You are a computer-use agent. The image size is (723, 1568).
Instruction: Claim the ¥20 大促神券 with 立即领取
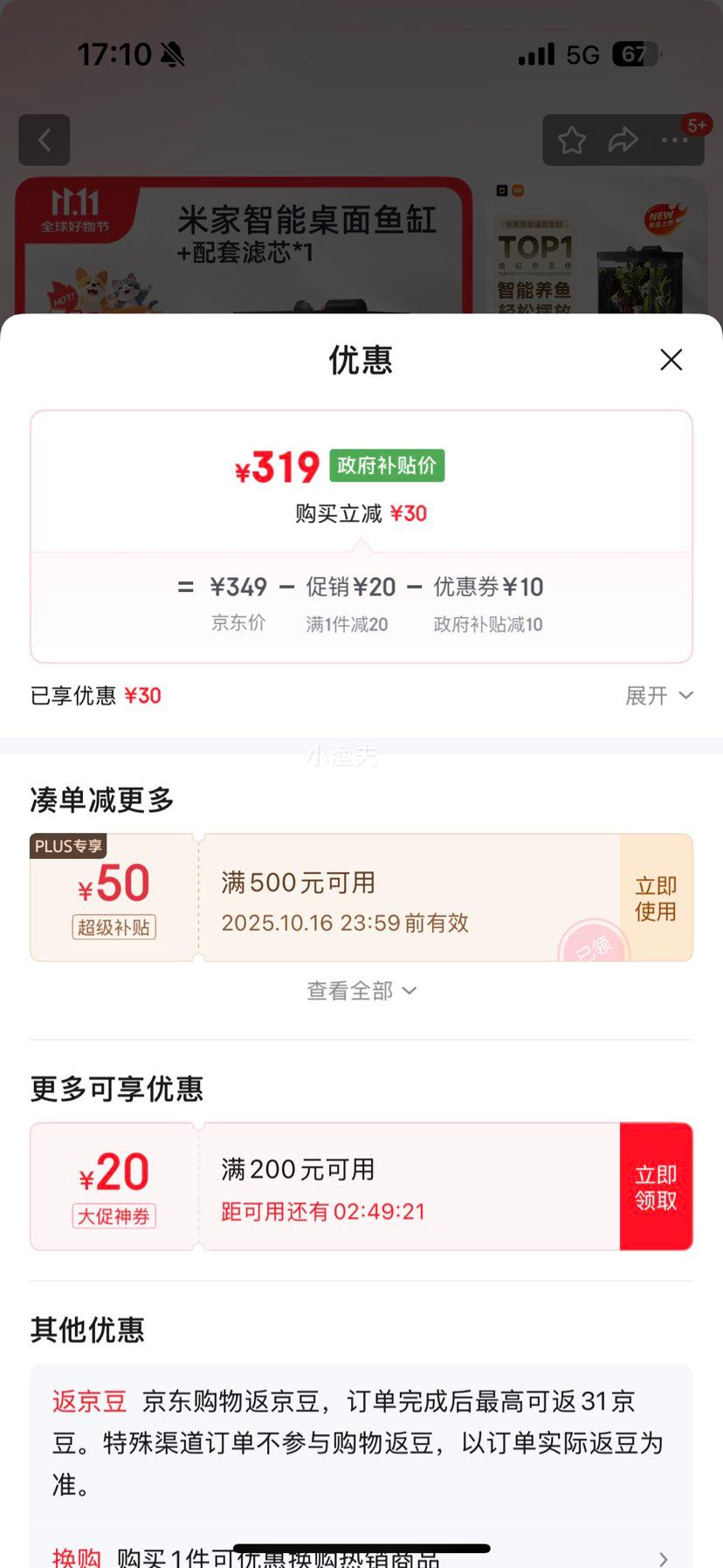click(x=656, y=1187)
